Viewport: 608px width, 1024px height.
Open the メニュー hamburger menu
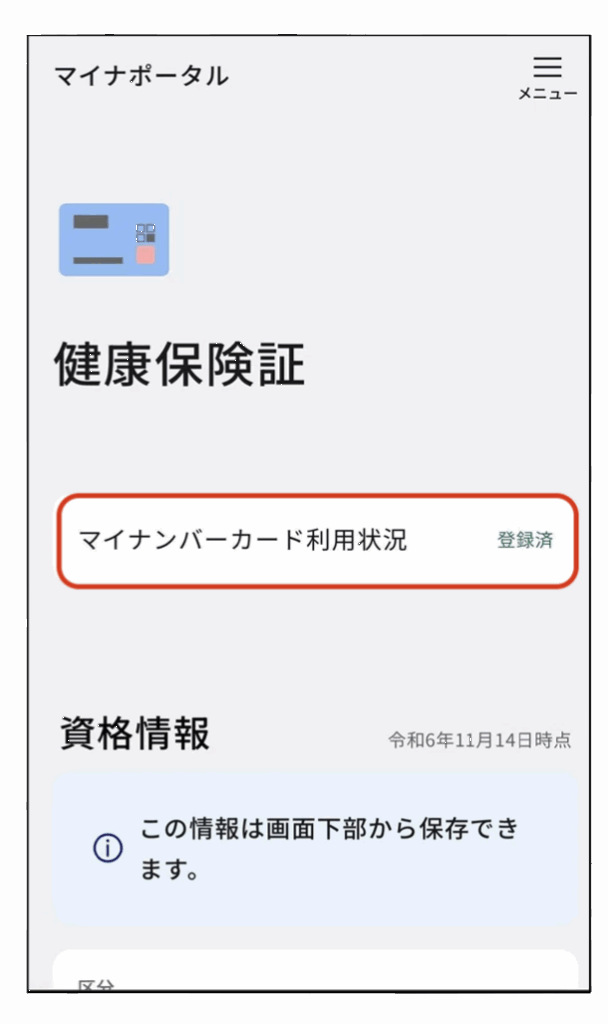click(547, 76)
